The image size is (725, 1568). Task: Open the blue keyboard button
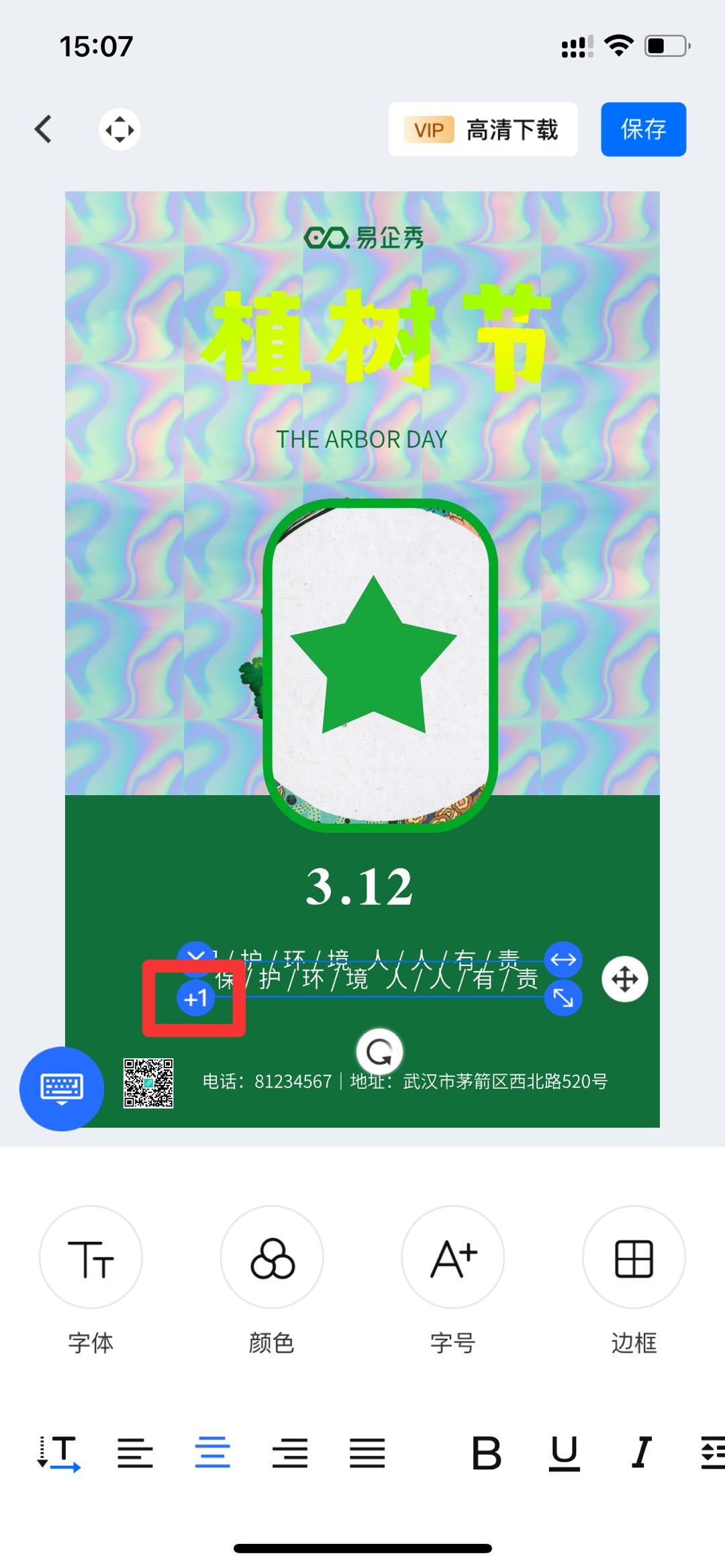[62, 1088]
